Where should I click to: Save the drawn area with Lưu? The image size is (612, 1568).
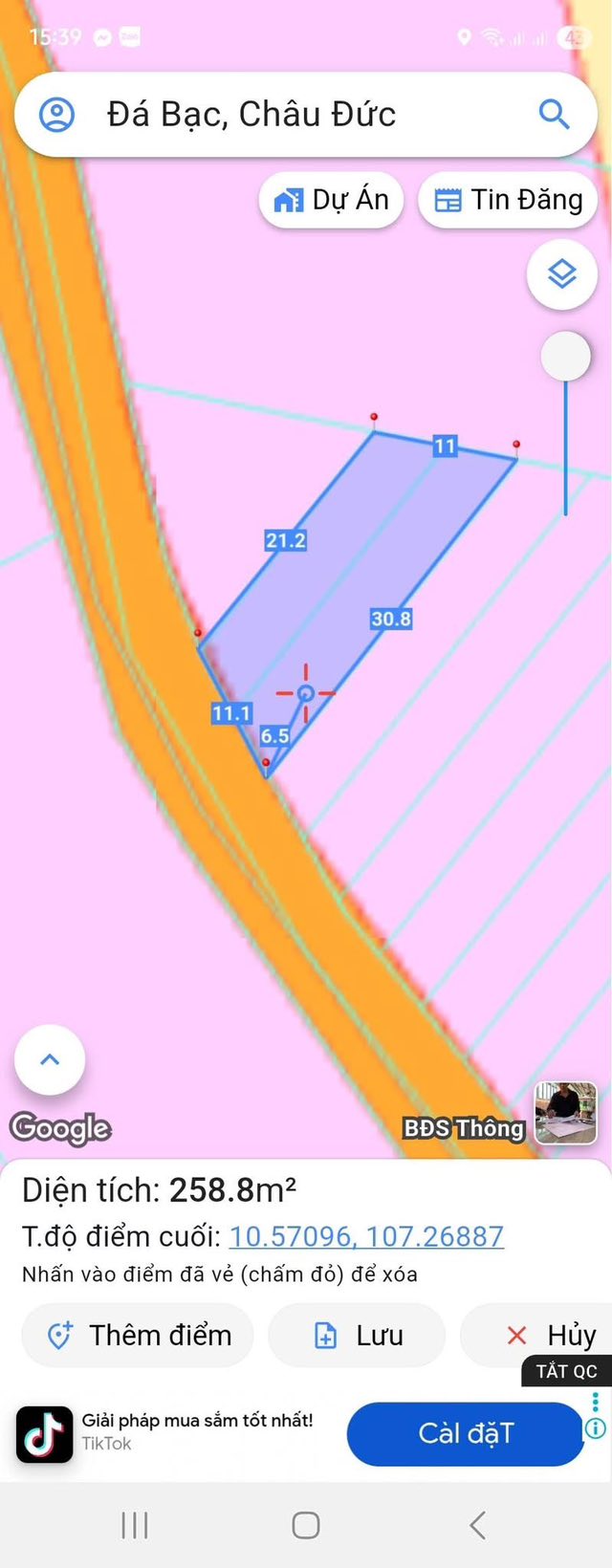(x=358, y=1335)
